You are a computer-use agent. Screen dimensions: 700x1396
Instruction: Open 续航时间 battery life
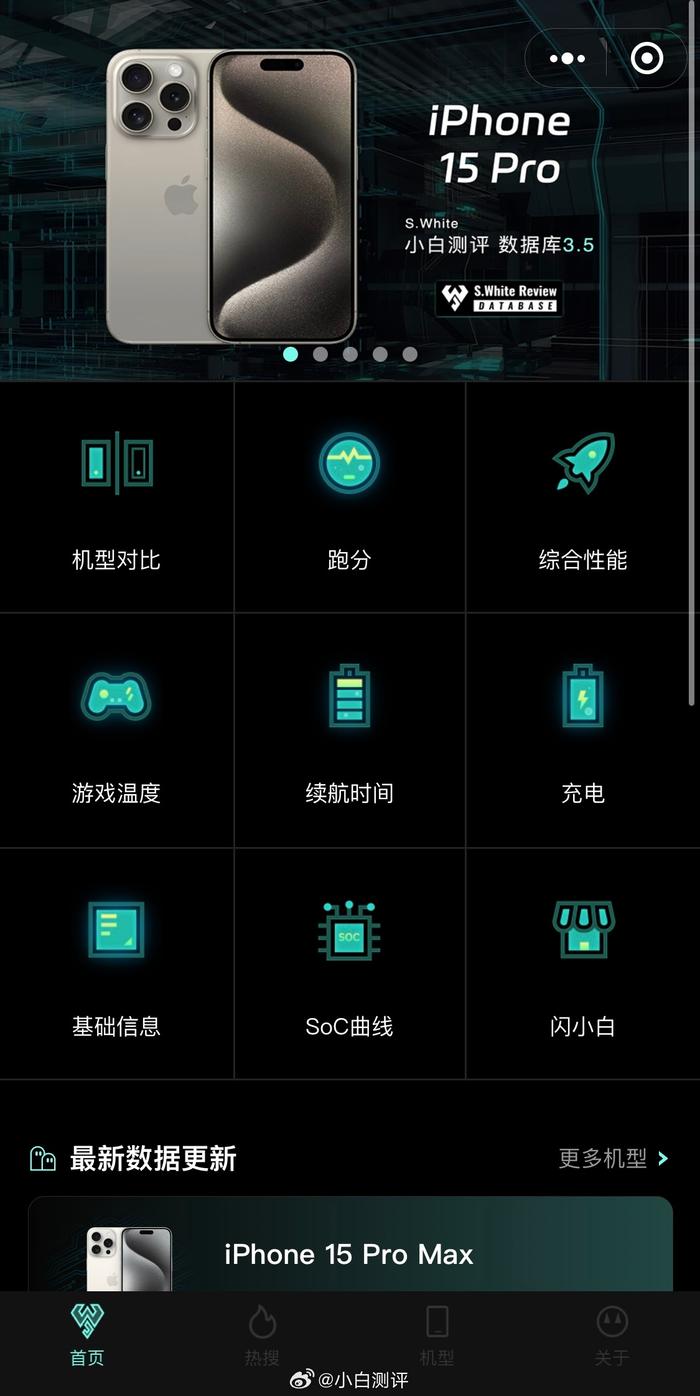[349, 731]
